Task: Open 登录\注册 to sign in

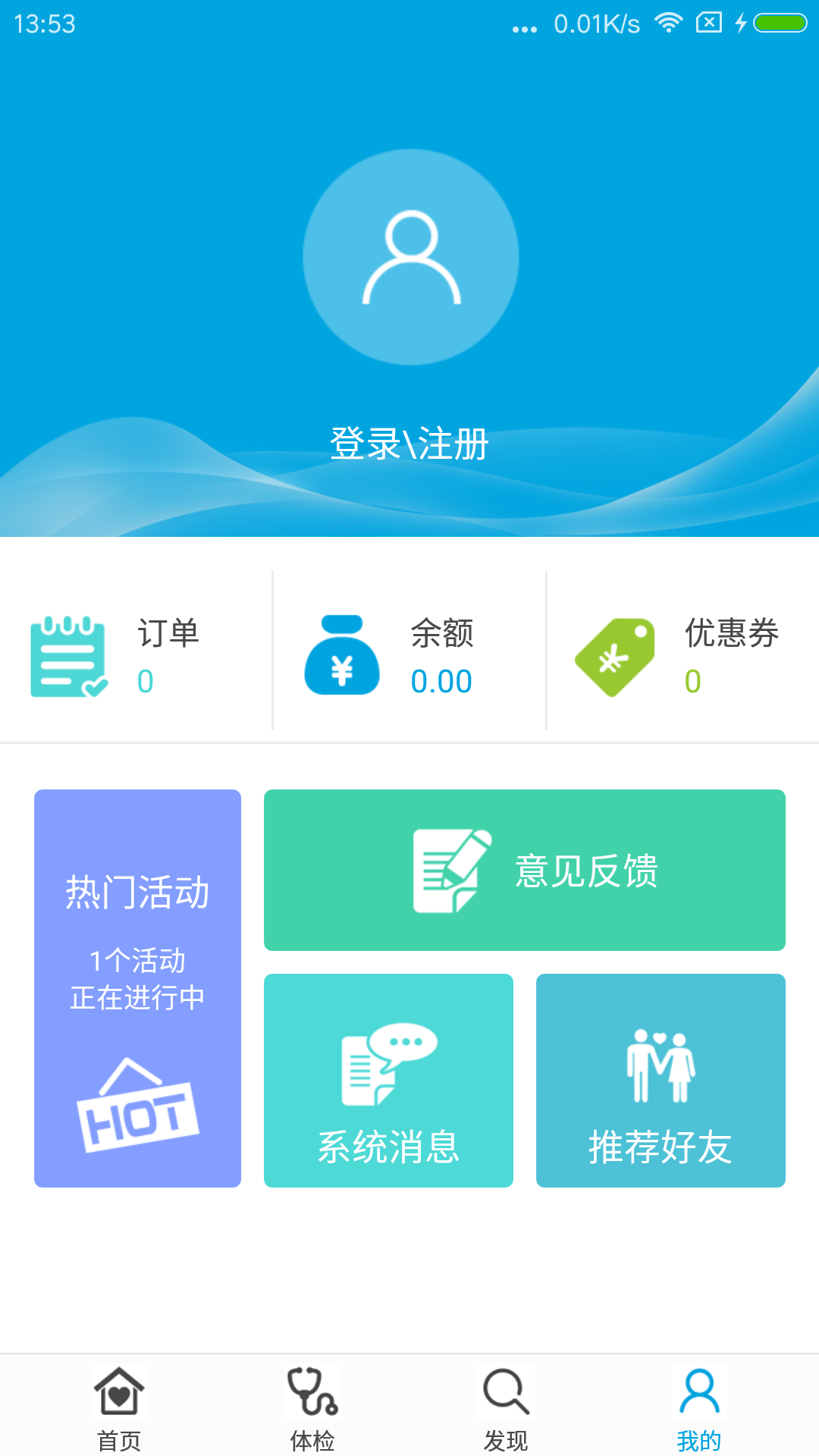Action: pyautogui.click(x=409, y=444)
